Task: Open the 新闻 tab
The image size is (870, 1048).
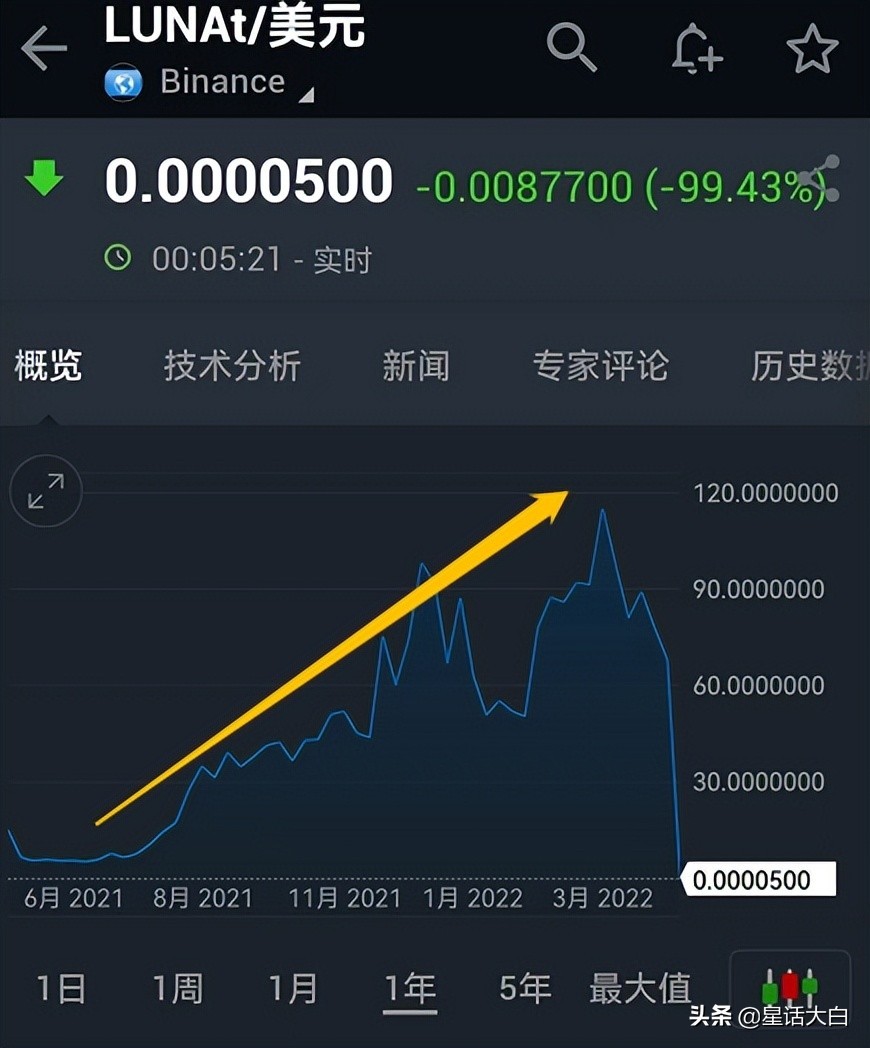Action: pyautogui.click(x=416, y=366)
